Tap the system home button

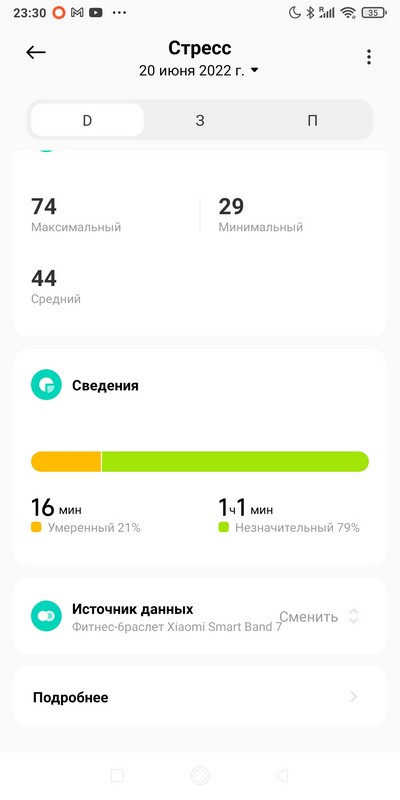(200, 776)
